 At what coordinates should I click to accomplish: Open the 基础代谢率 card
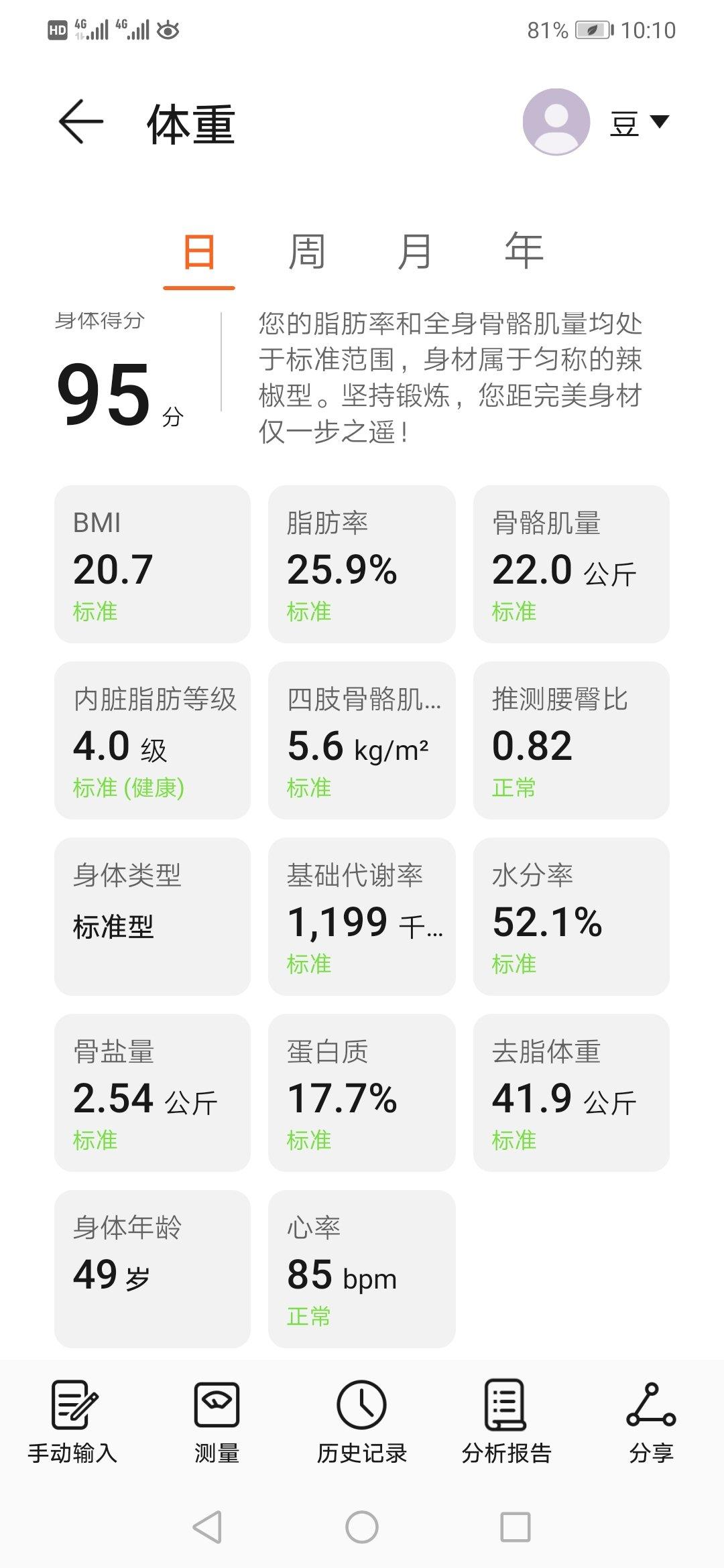pyautogui.click(x=361, y=917)
